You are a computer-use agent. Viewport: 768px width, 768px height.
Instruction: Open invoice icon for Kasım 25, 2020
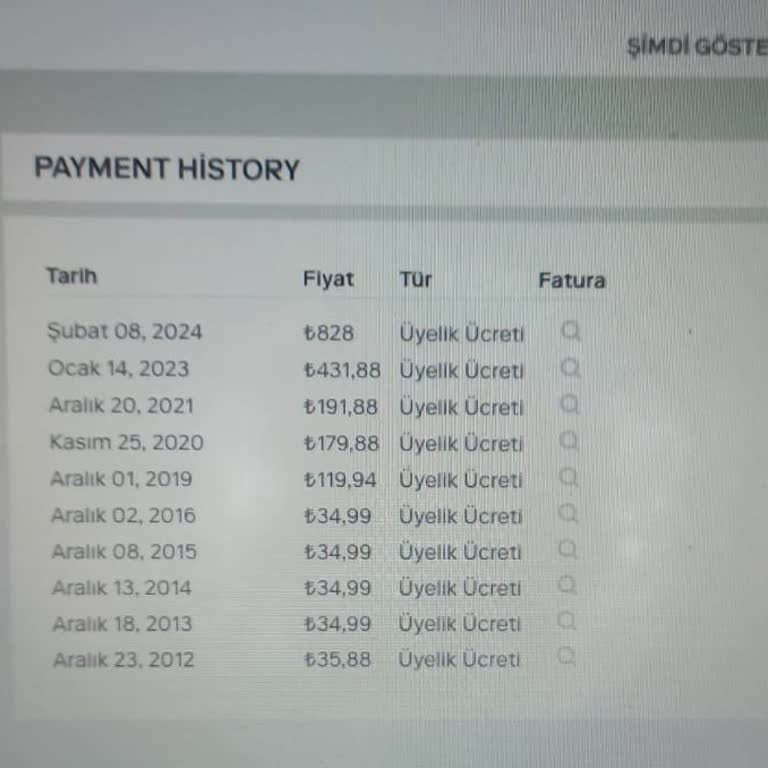[x=569, y=440]
